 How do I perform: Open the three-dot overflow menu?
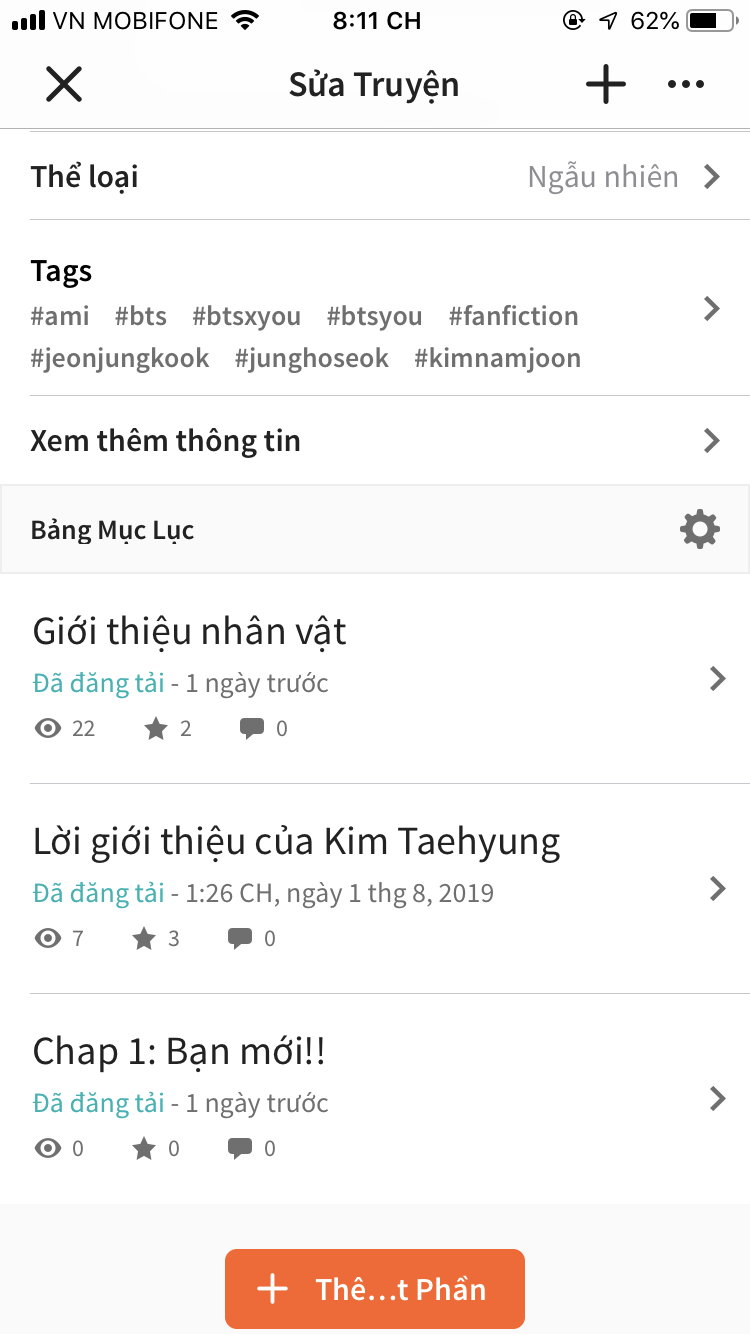tap(686, 85)
